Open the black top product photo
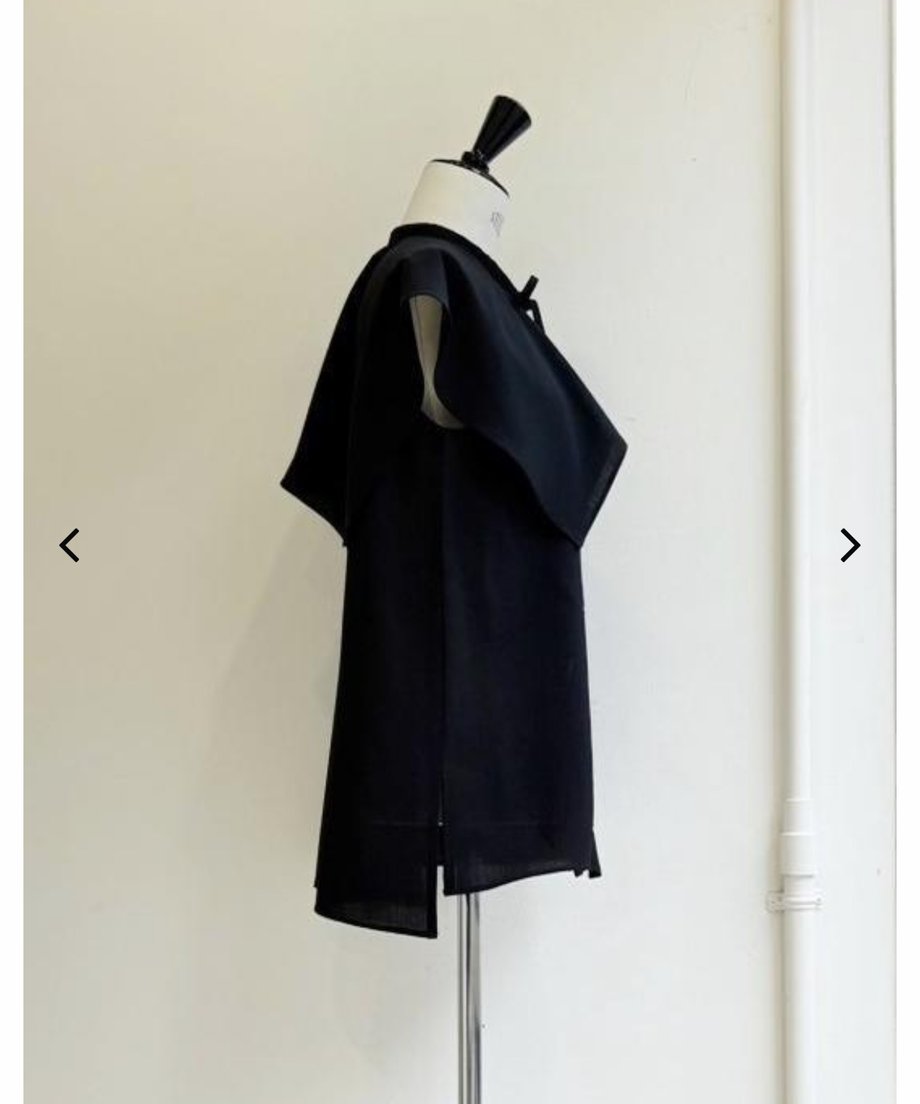920x1104 pixels. point(460,600)
